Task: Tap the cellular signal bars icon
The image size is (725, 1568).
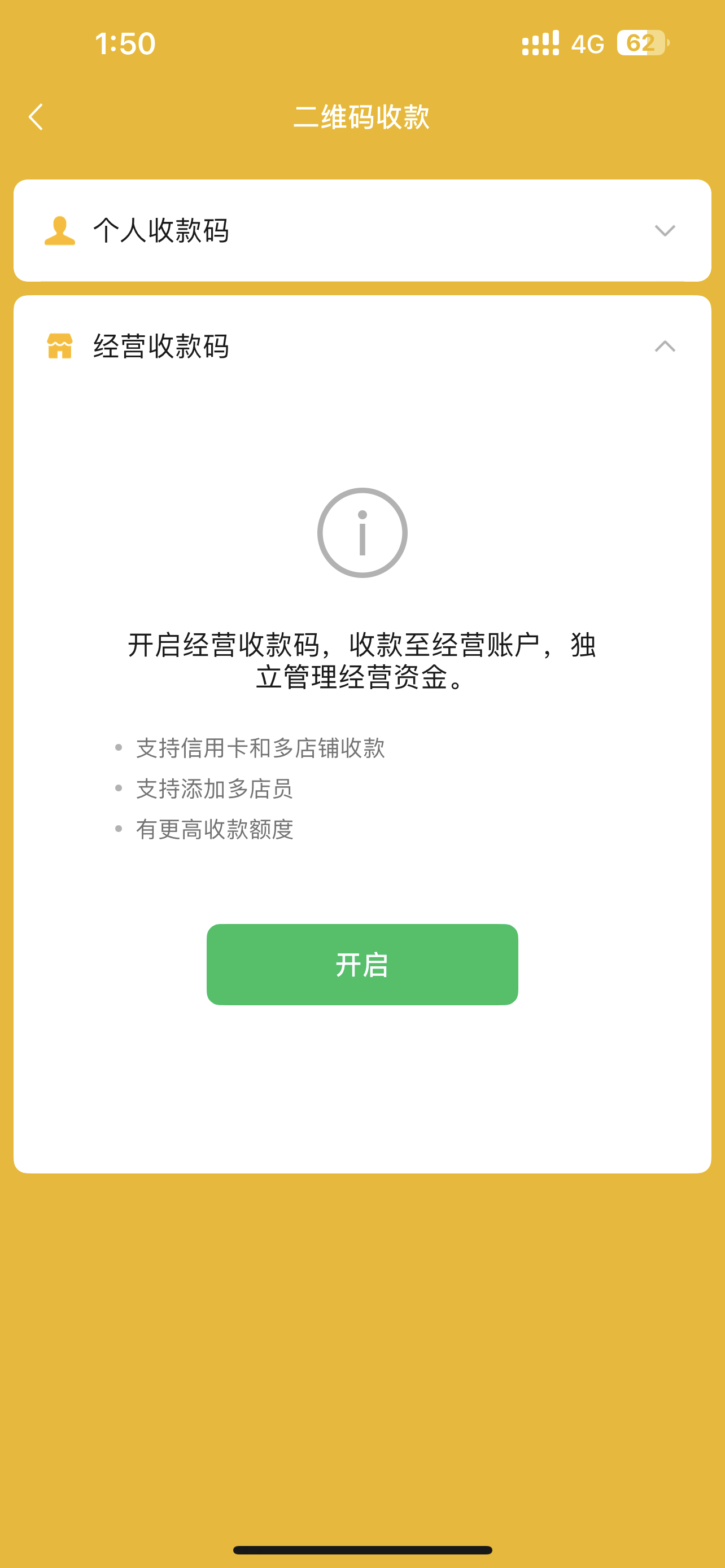Action: click(x=540, y=41)
